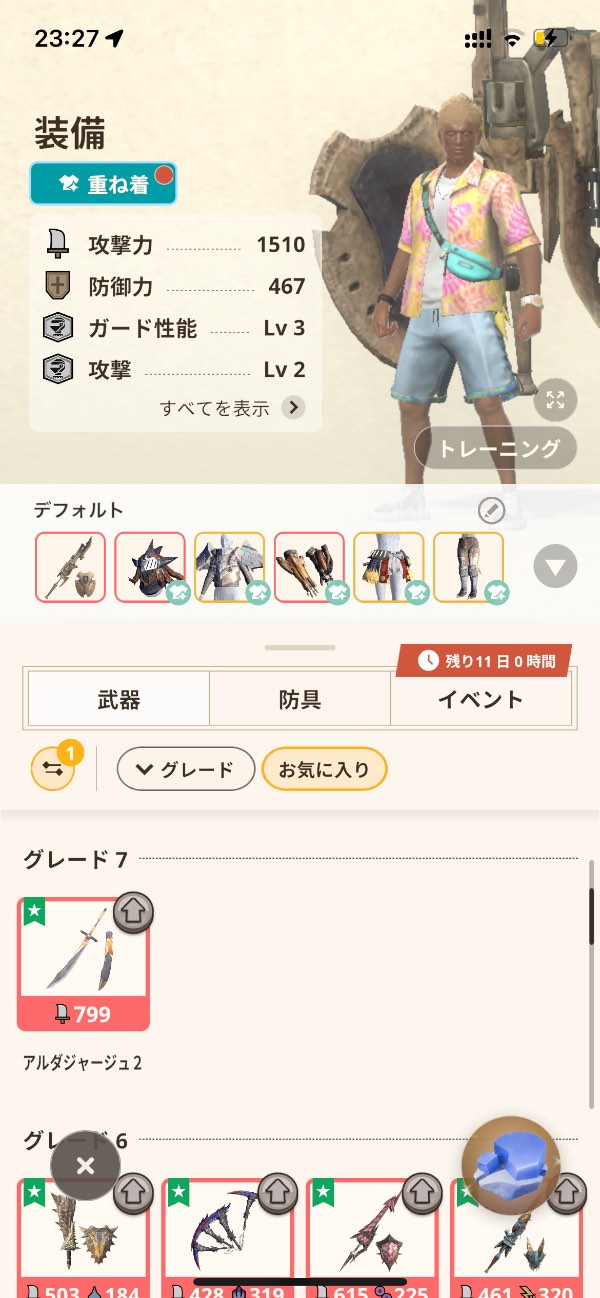Select the equipped helmet slot

150,567
